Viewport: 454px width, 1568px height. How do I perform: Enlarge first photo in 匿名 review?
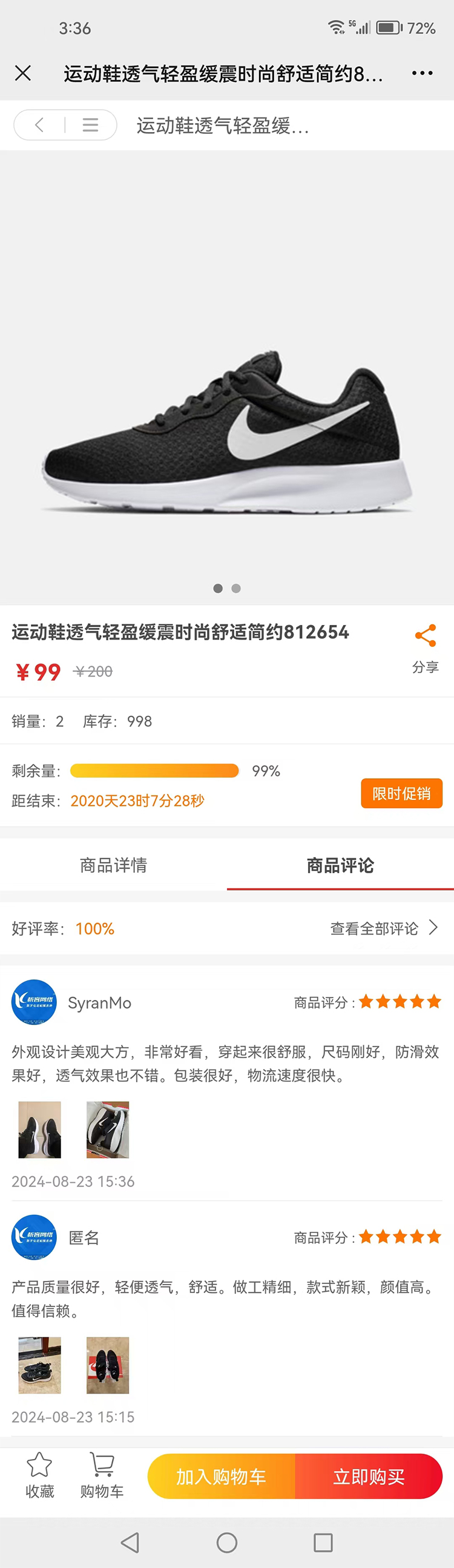[x=39, y=1365]
